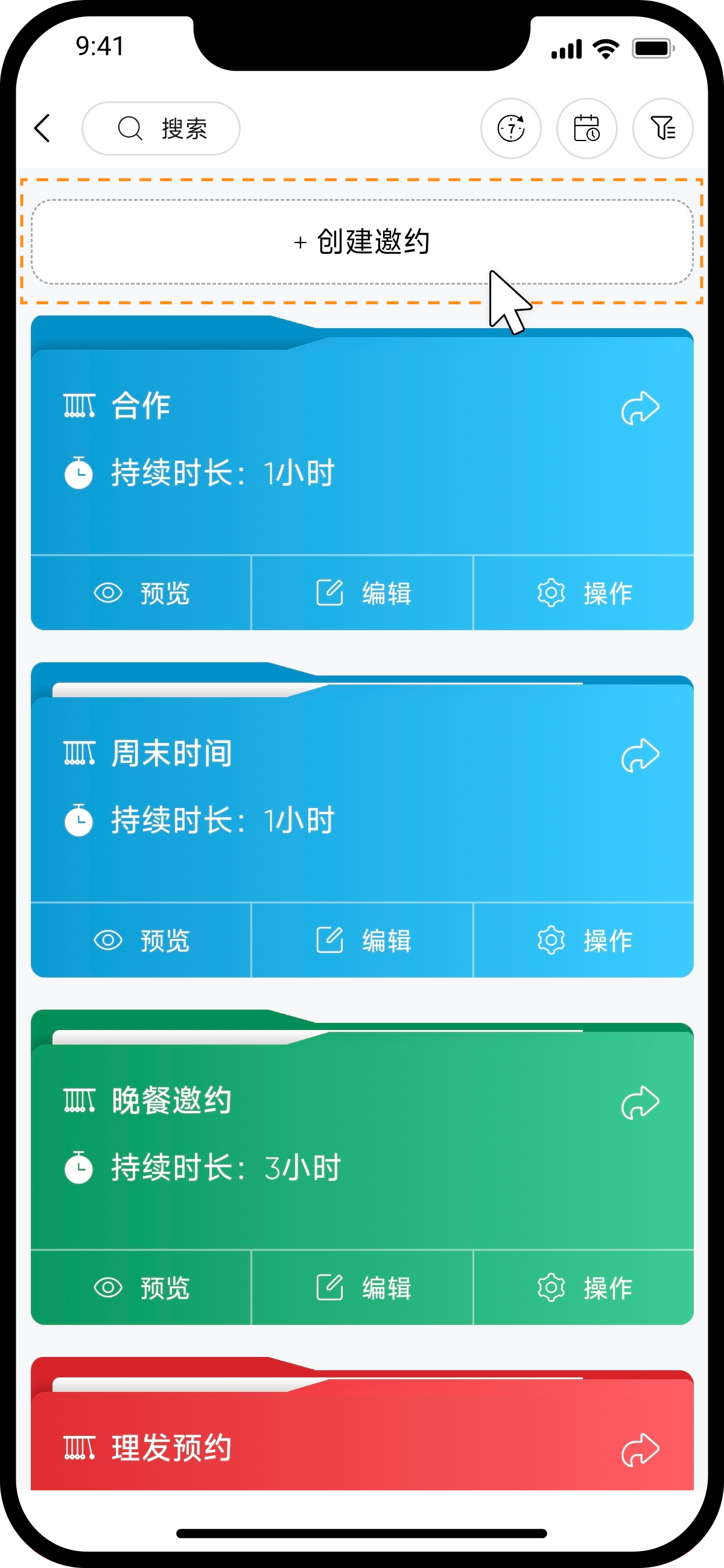Open the 搜索 search field

pos(161,128)
